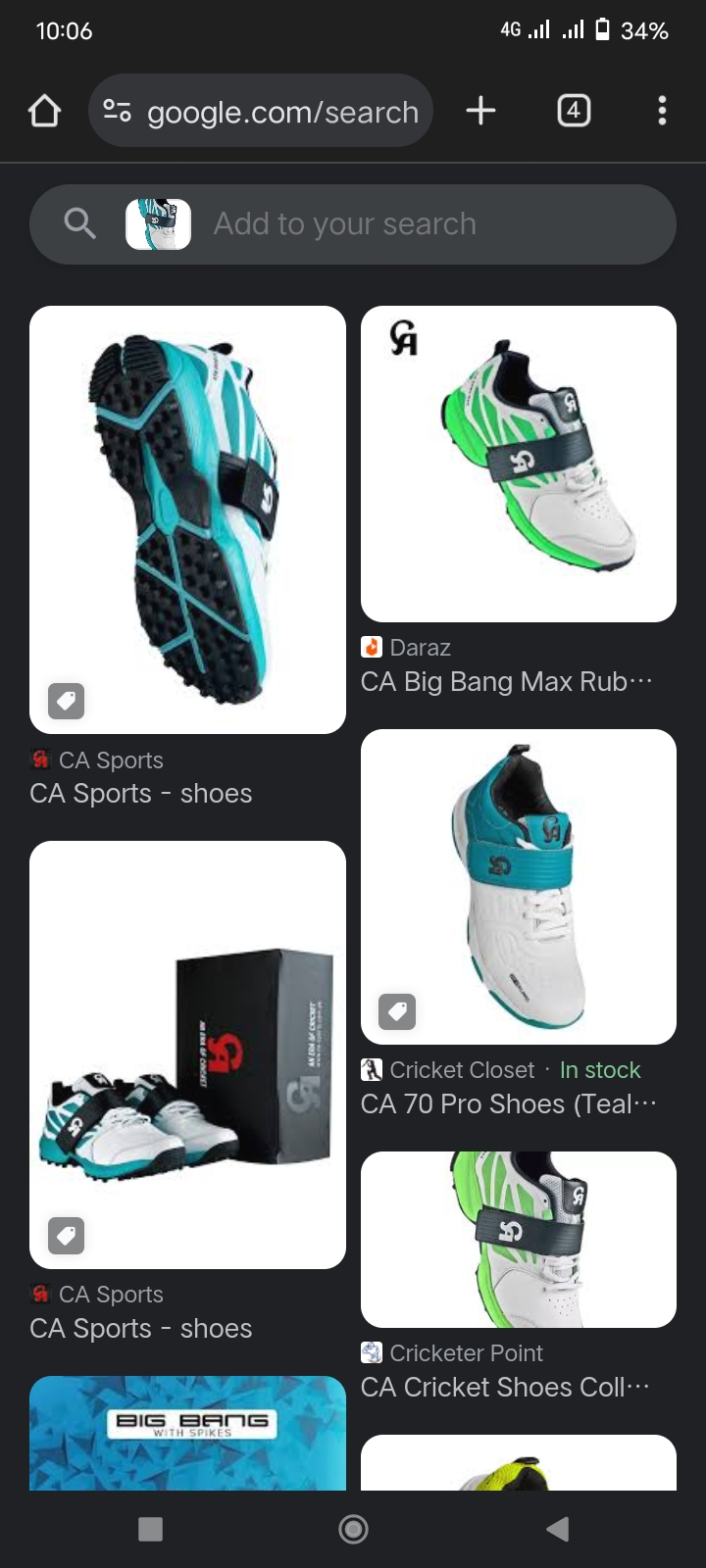Image resolution: width=706 pixels, height=1568 pixels.
Task: Open Cricket Closet CA 70 Pro Shoes result
Action: [519, 887]
